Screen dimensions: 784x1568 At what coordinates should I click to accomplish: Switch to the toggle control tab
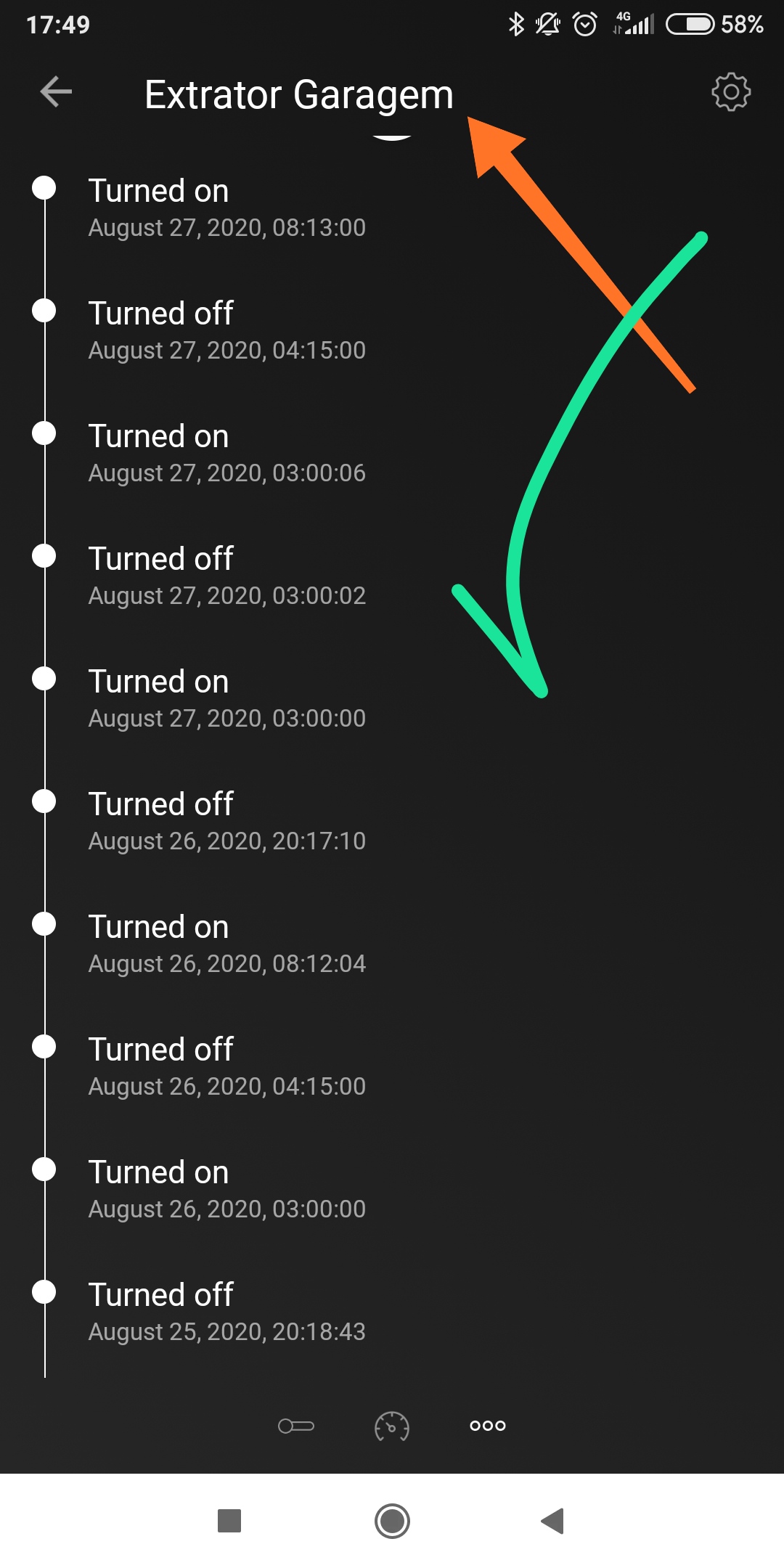[296, 1426]
